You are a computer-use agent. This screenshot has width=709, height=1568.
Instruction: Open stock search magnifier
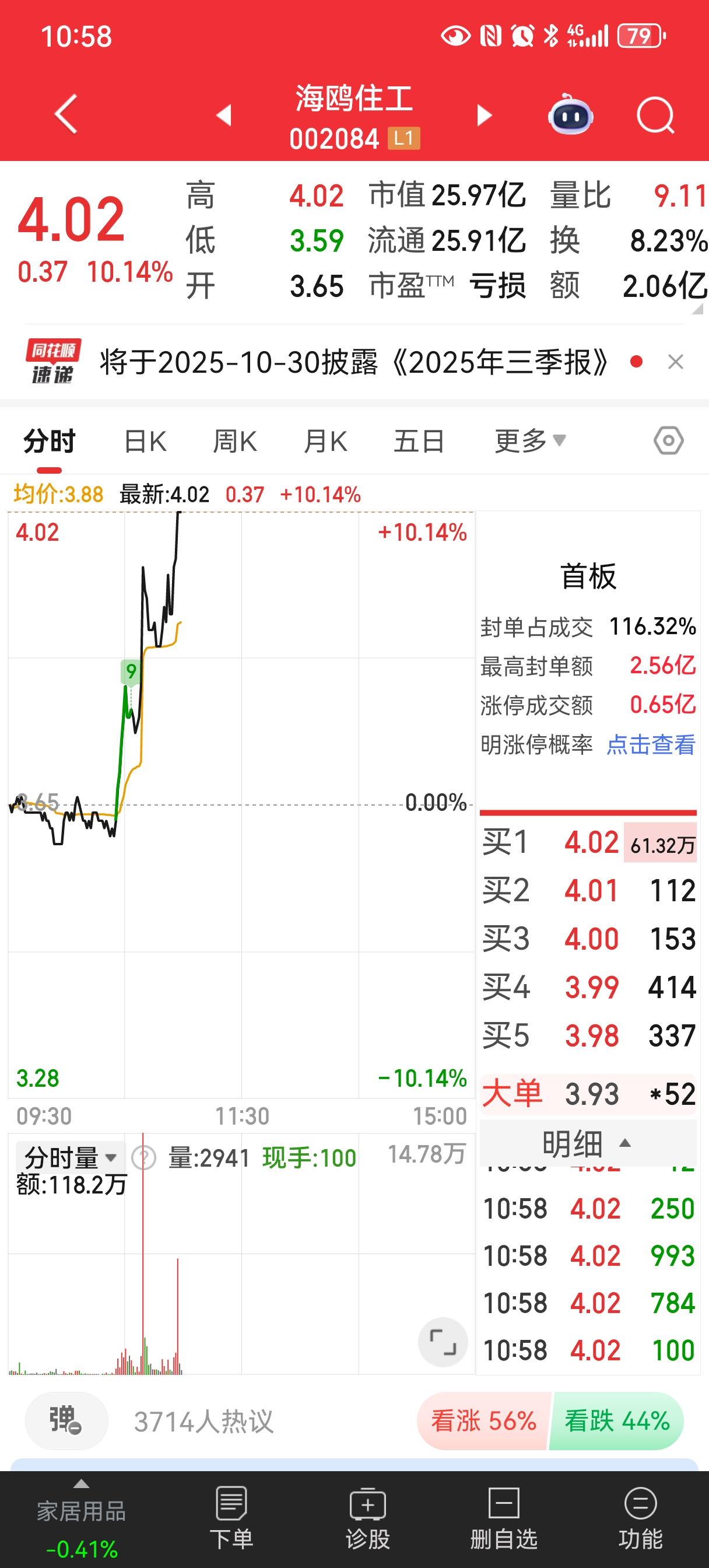tap(655, 114)
